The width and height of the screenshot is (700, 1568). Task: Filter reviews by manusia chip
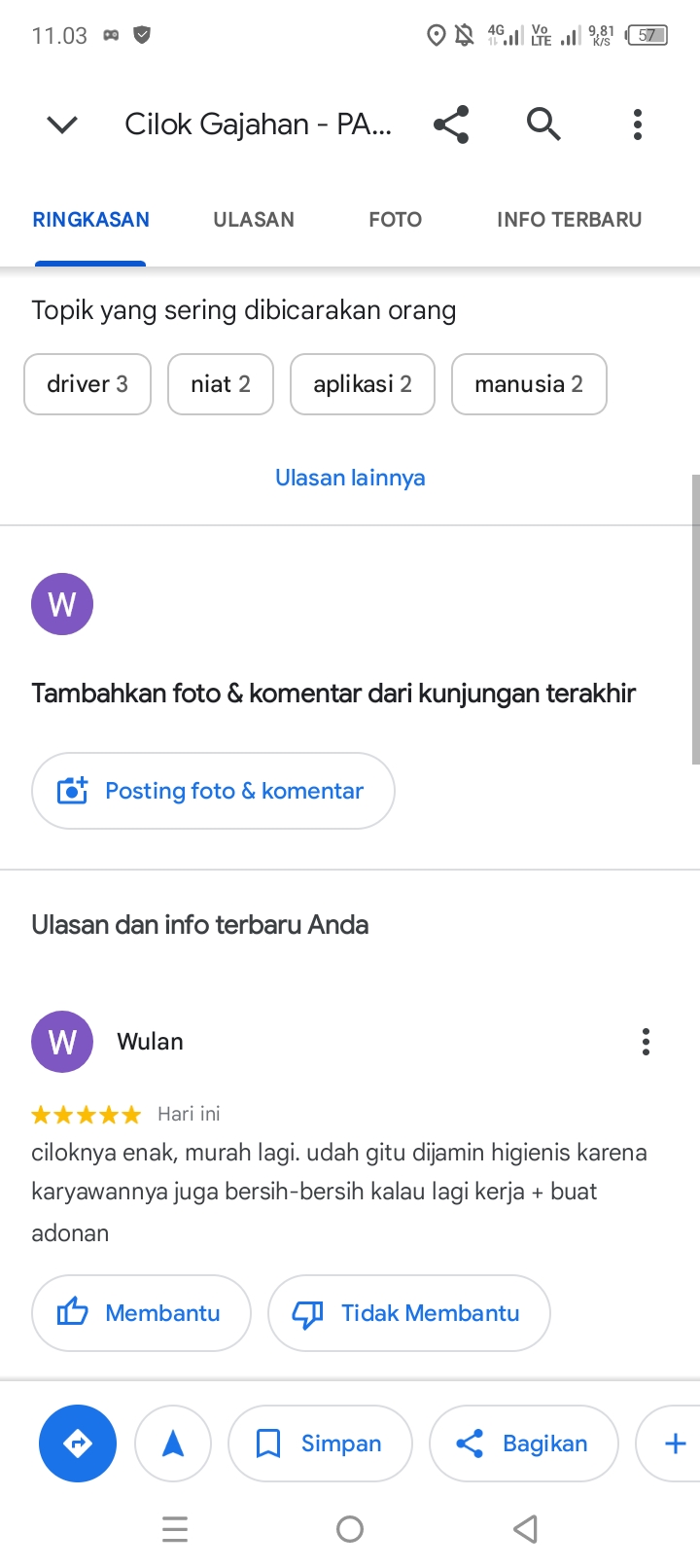point(529,384)
